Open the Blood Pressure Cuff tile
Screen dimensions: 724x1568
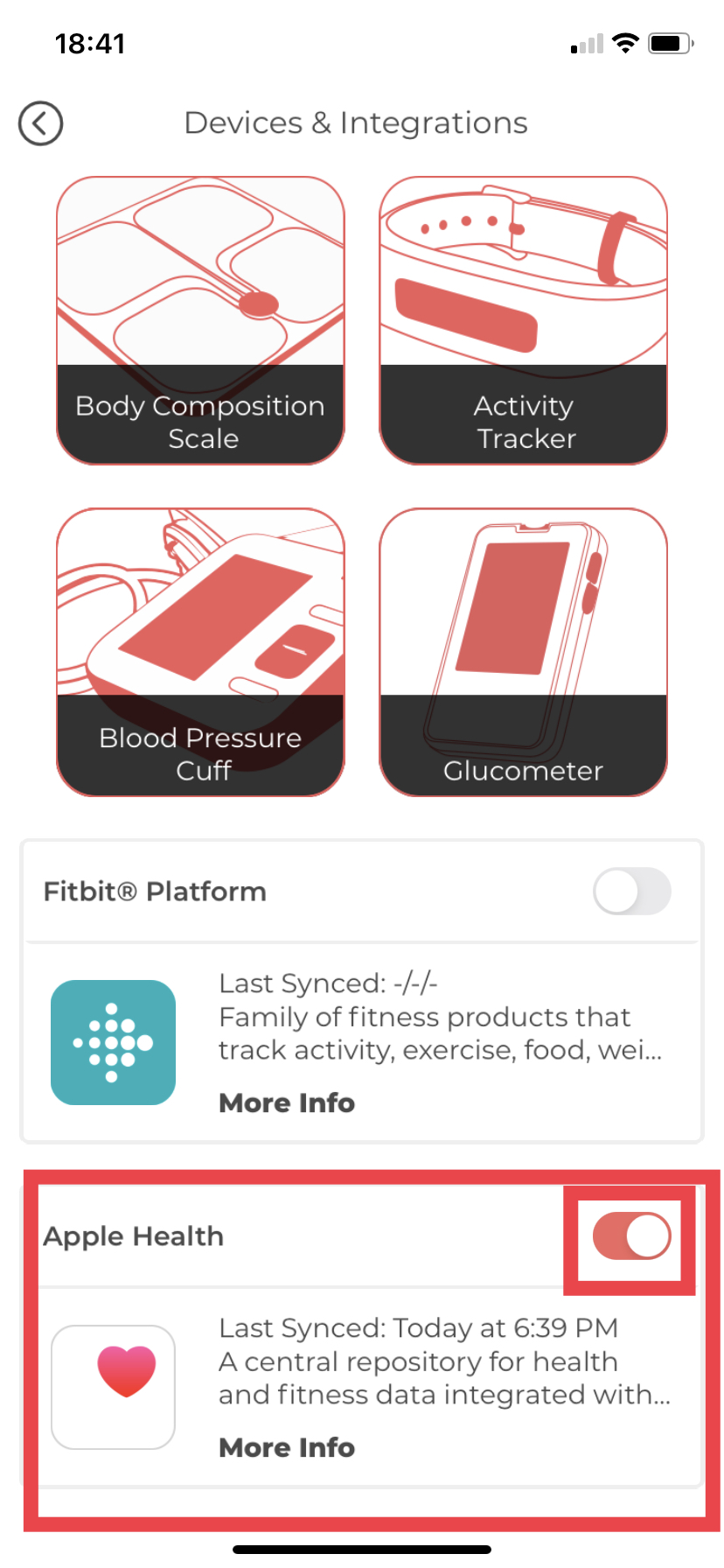200,652
